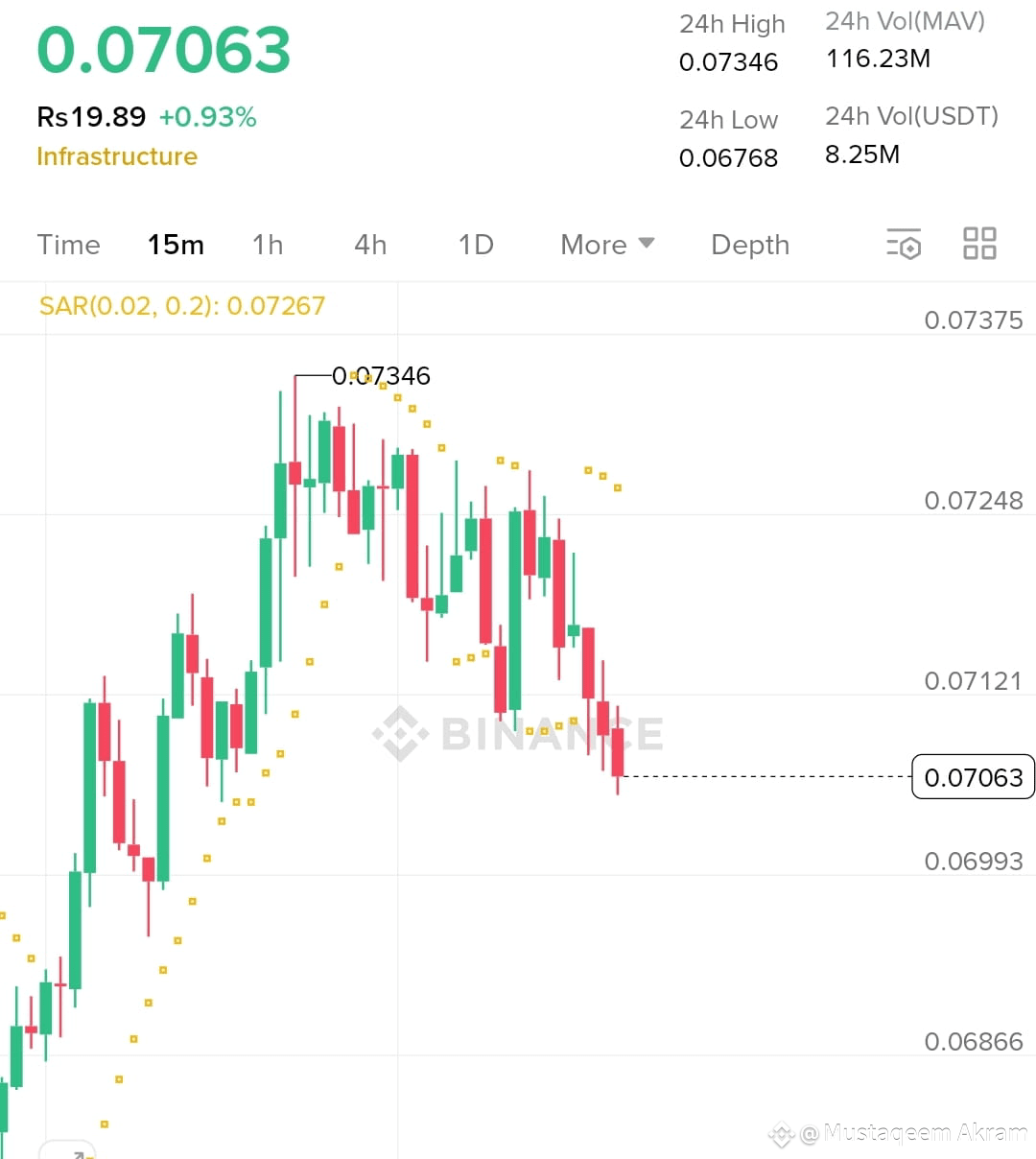Show the 1D chart
Viewport: 1036px width, 1159px height.
476,245
